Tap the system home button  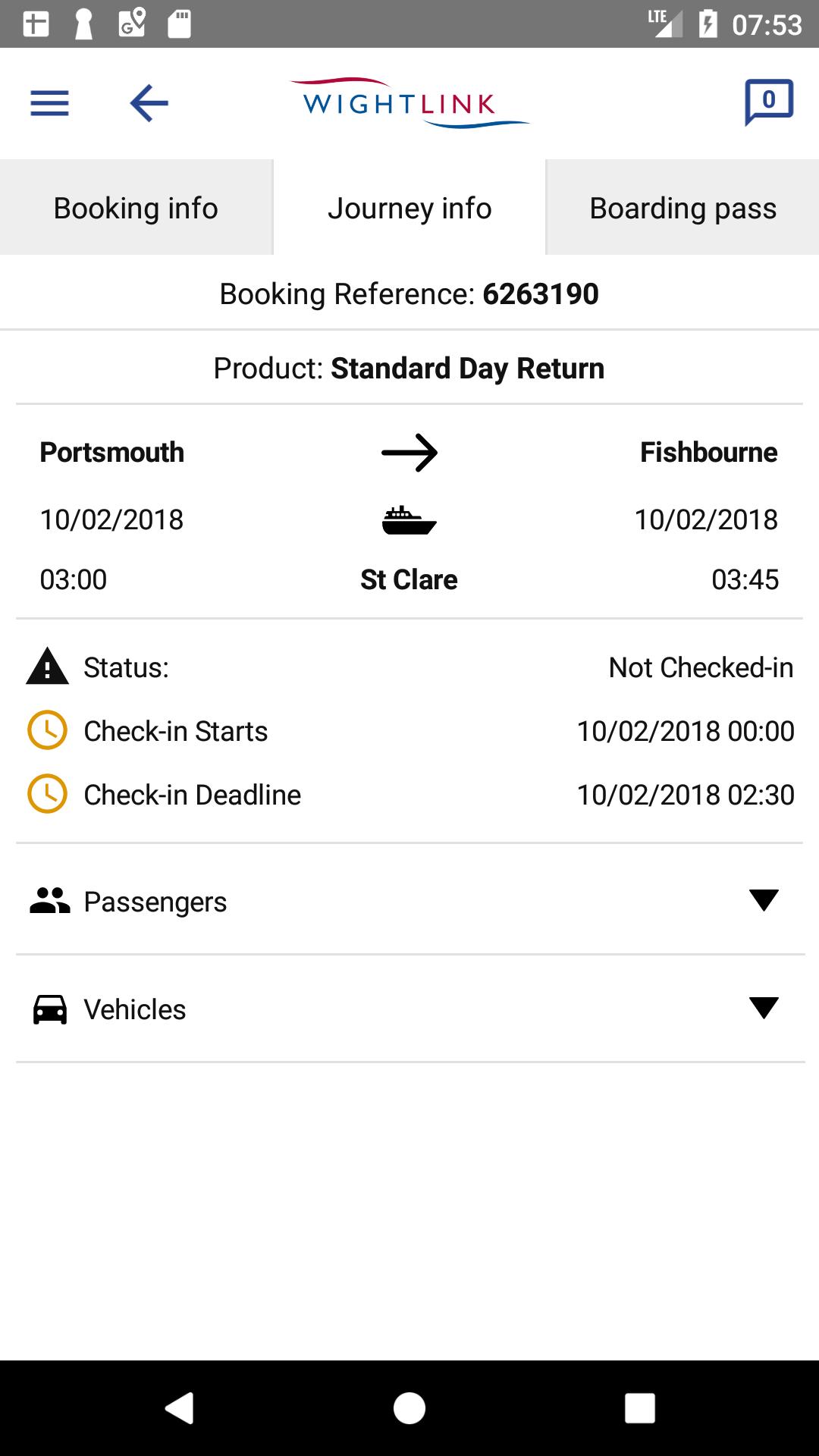tap(409, 1408)
